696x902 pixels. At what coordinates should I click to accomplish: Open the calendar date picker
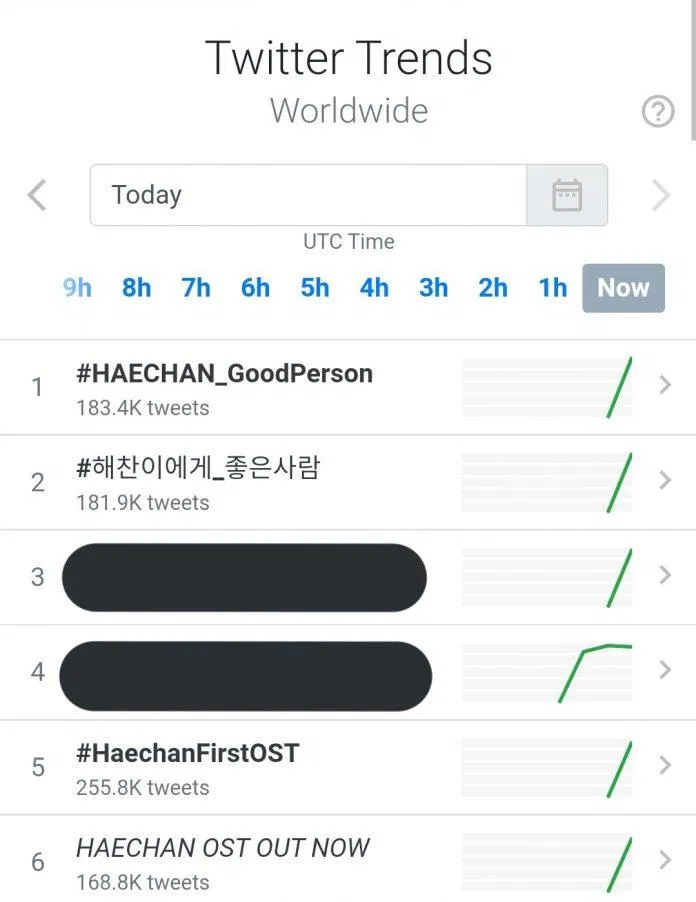(x=567, y=195)
